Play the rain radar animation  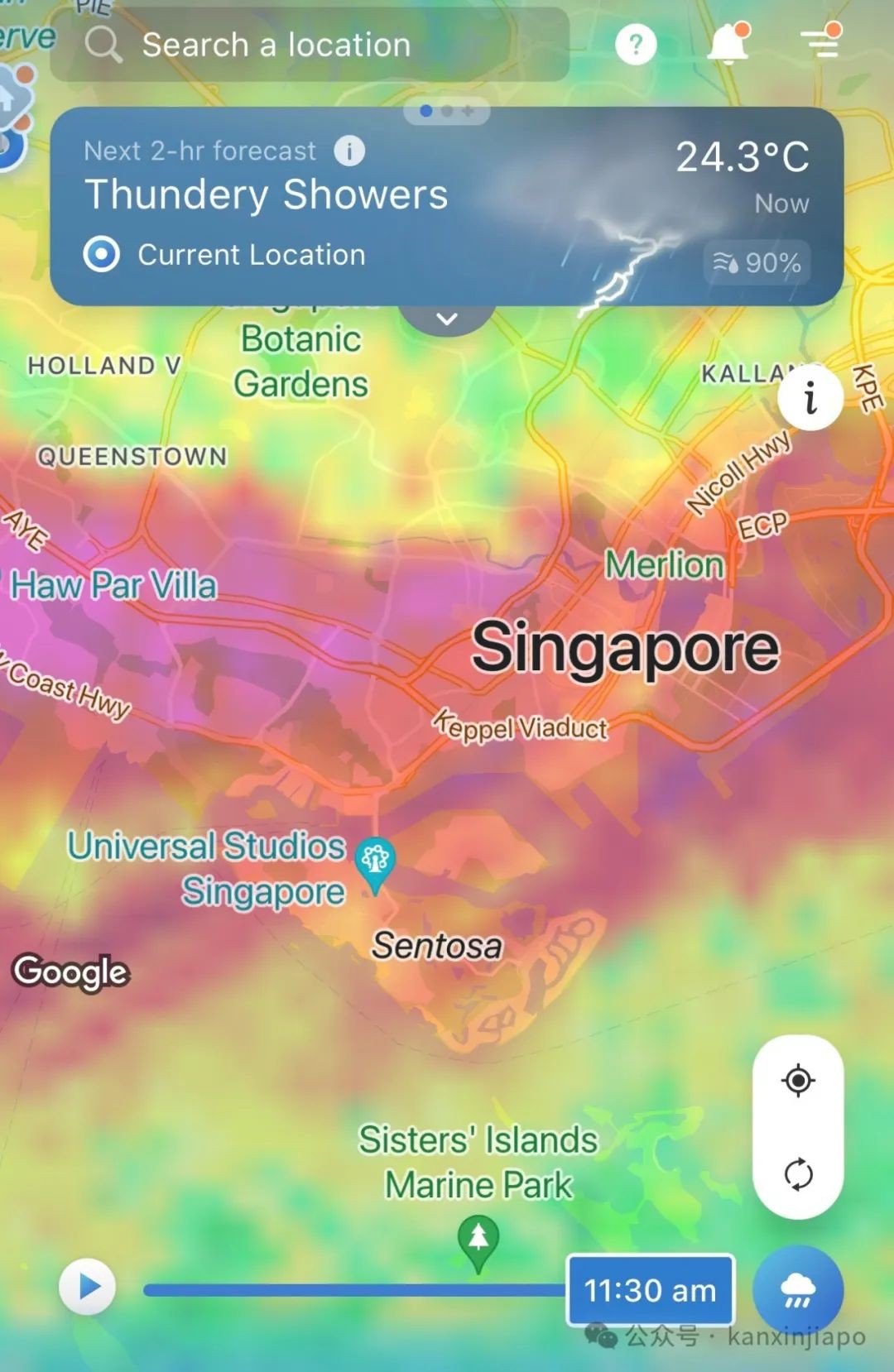[87, 1287]
